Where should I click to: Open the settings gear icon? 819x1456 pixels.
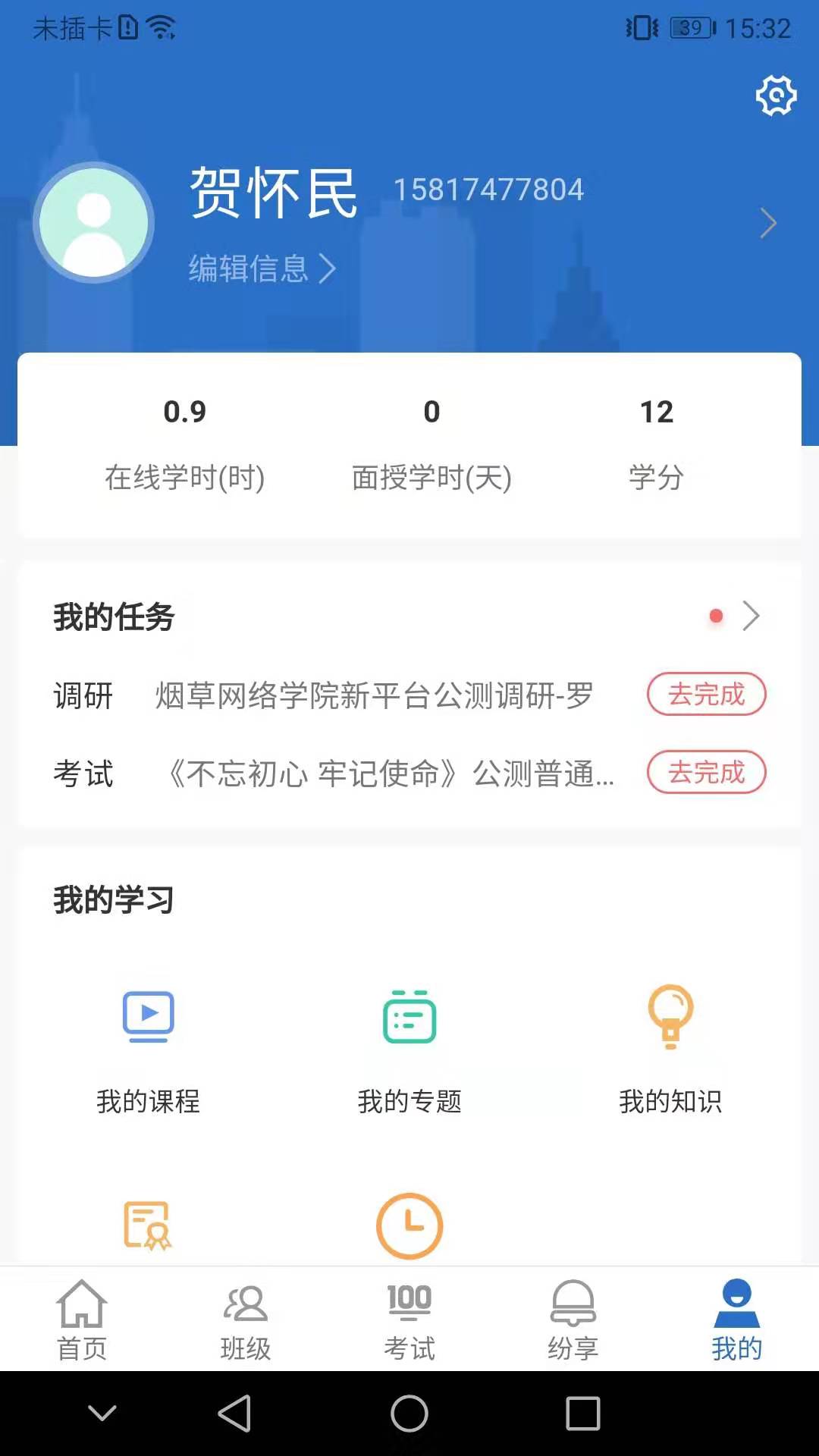(776, 96)
